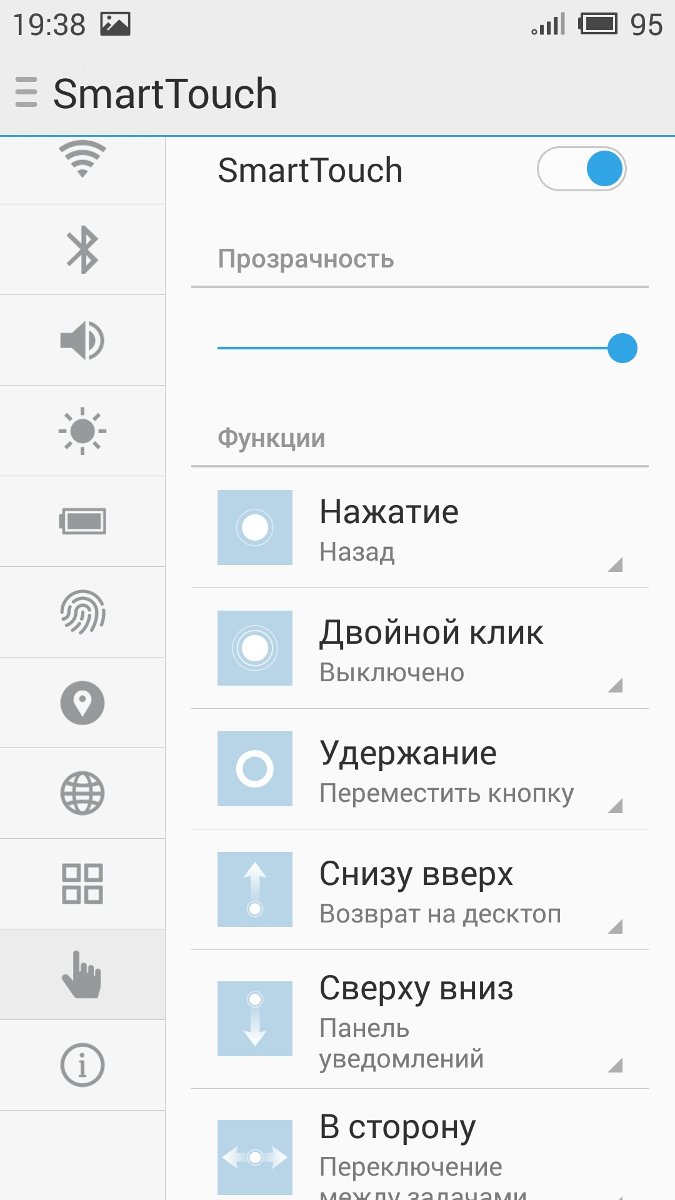The image size is (675, 1200).
Task: Select the hand accessibility section in sidebar
Action: coord(82,975)
